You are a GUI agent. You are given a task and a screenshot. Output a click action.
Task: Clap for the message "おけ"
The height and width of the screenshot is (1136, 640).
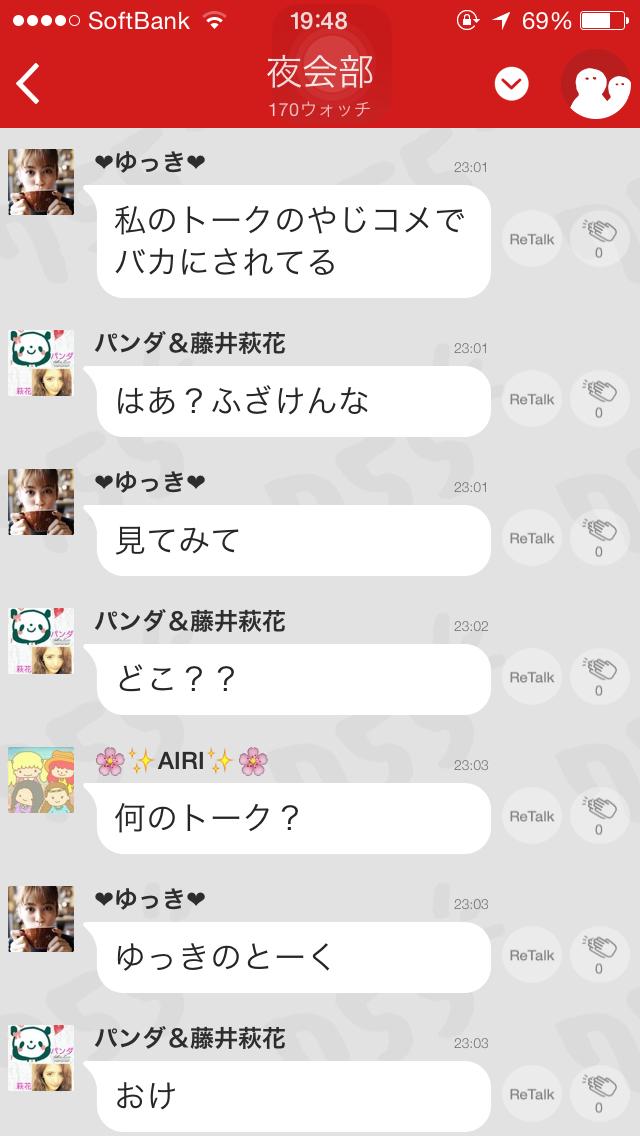599,1094
